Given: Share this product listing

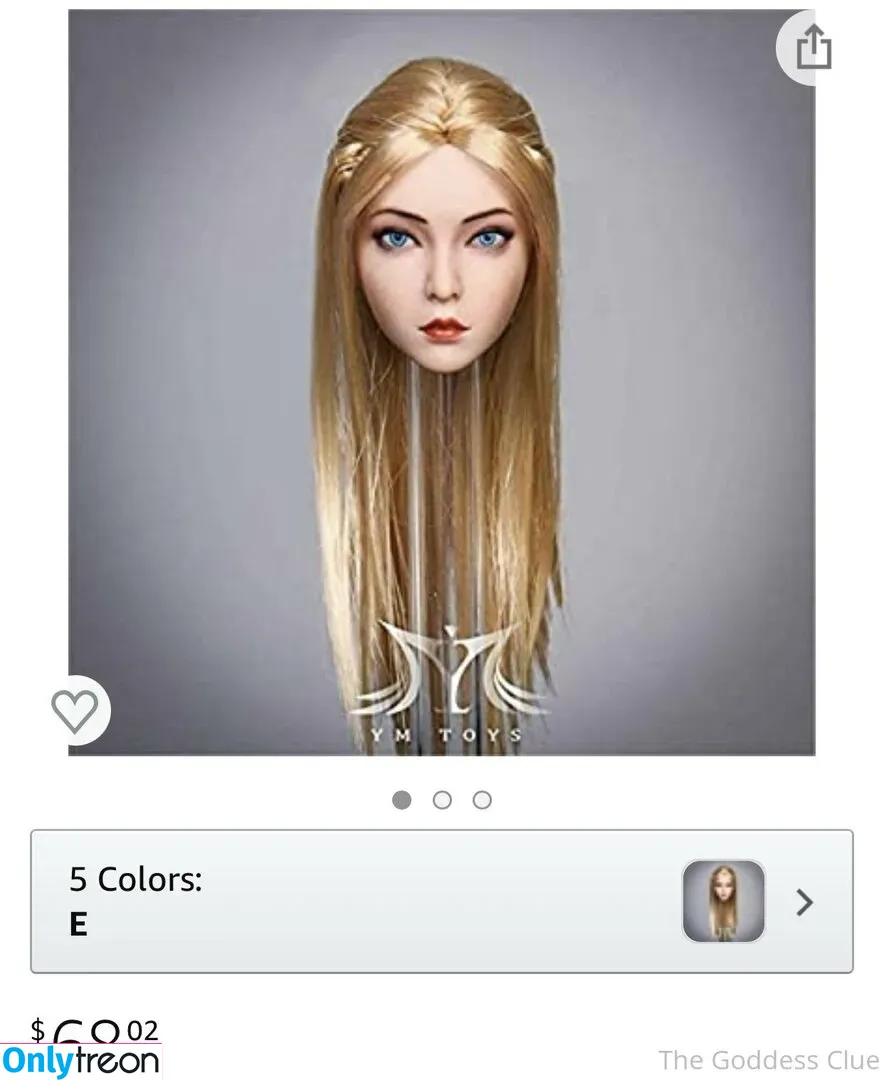Looking at the screenshot, I should point(813,48).
